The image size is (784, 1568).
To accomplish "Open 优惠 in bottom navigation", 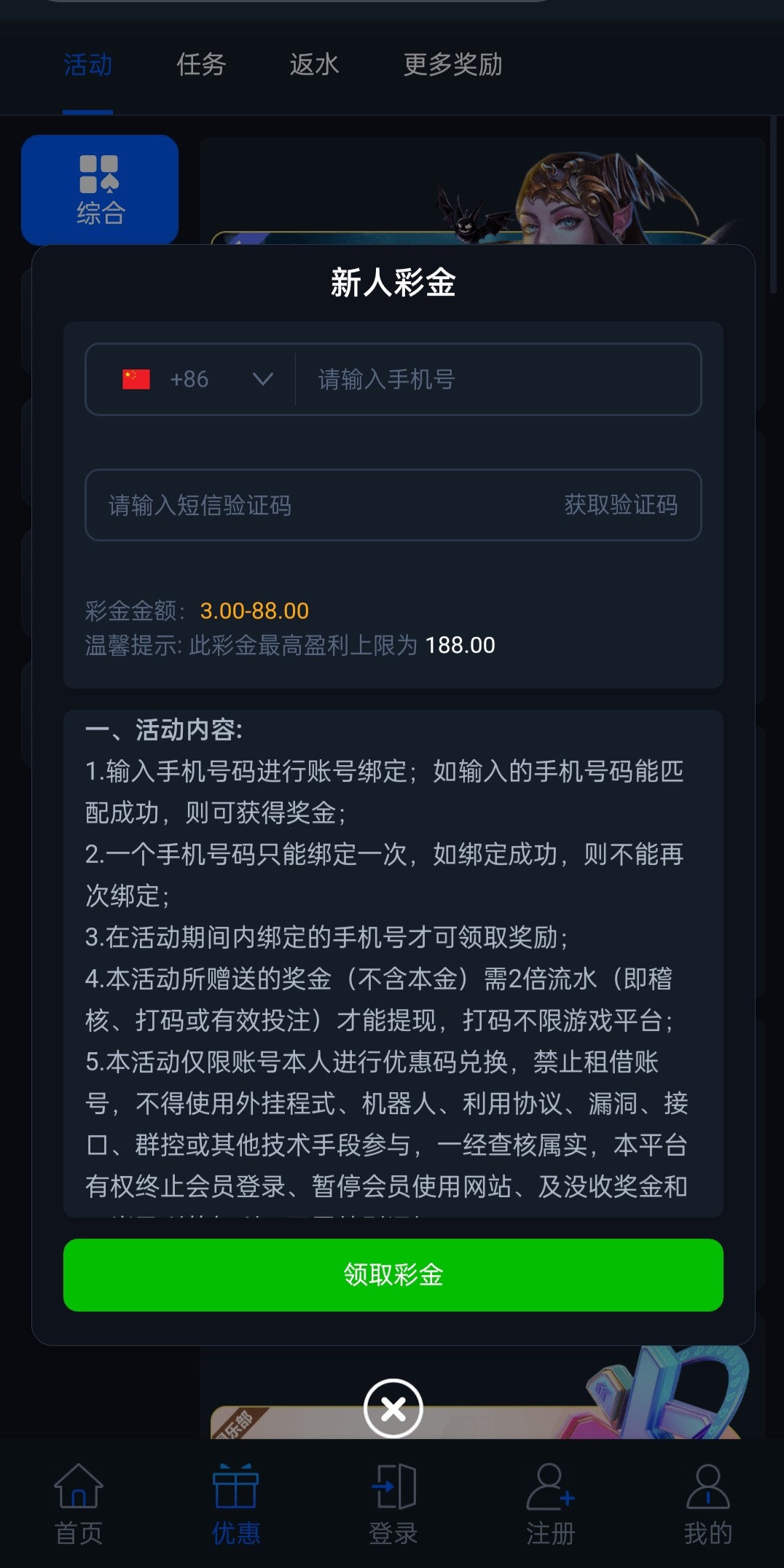I will (235, 1504).
